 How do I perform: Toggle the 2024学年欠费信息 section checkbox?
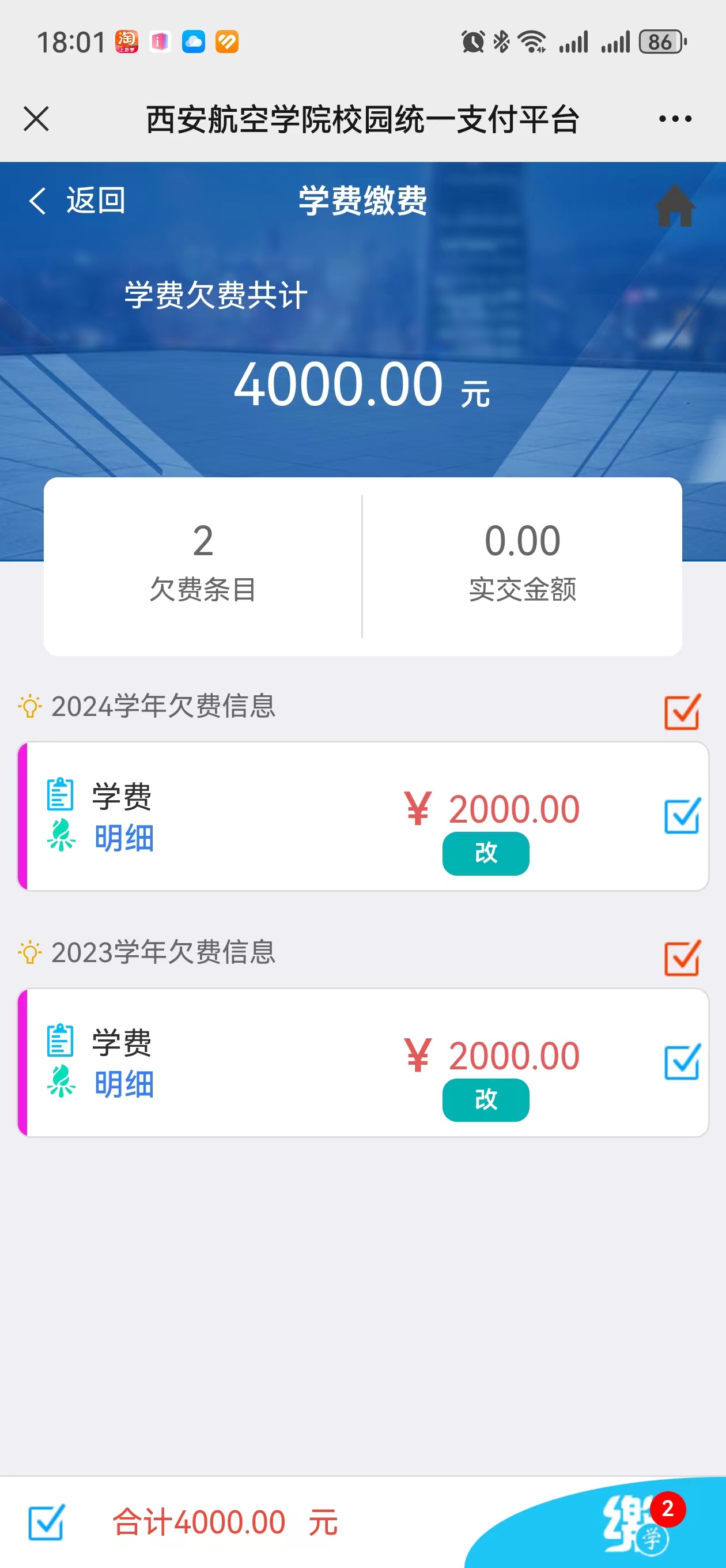[x=682, y=711]
